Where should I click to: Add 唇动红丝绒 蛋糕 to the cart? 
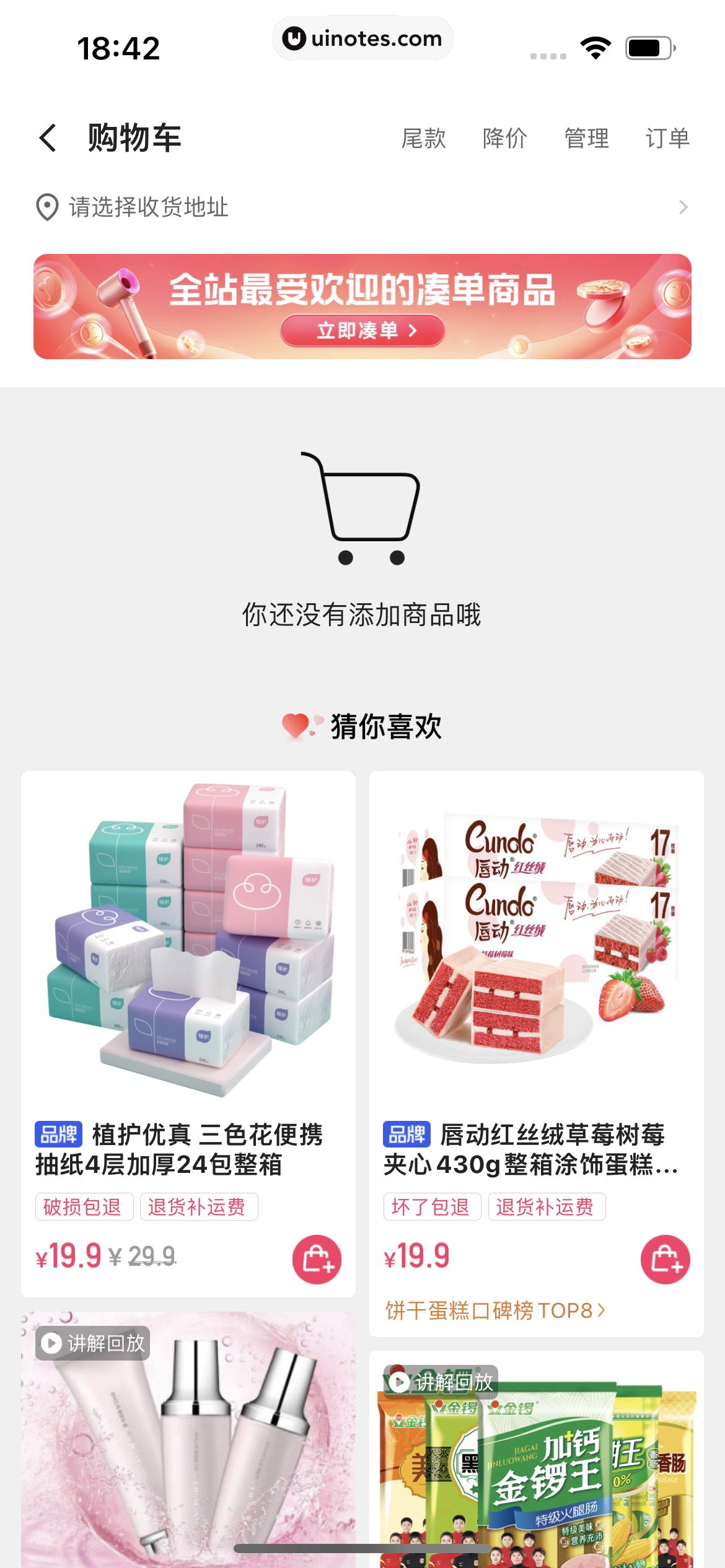pyautogui.click(x=665, y=1259)
